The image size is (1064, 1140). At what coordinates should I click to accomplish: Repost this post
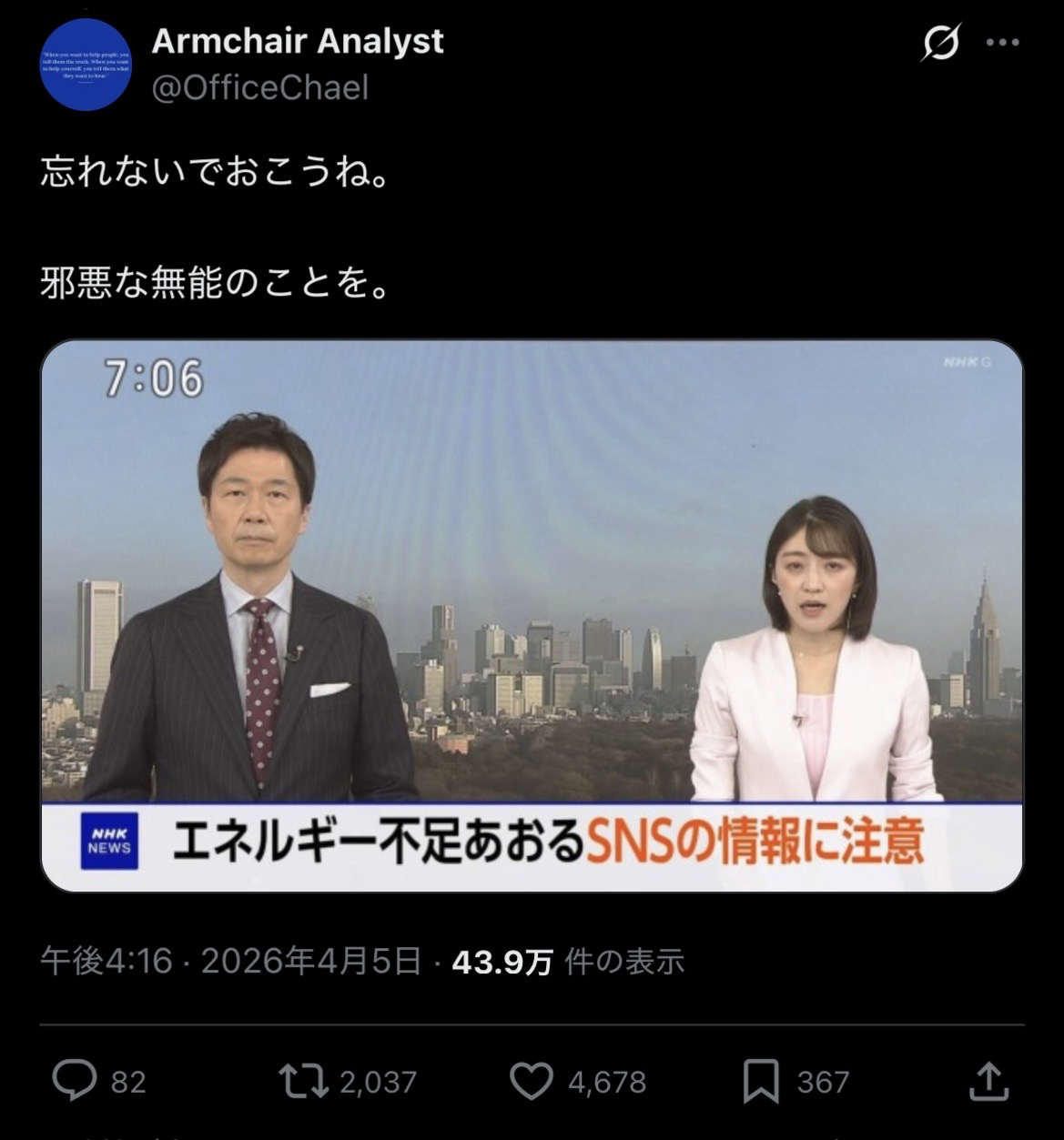(x=304, y=1080)
